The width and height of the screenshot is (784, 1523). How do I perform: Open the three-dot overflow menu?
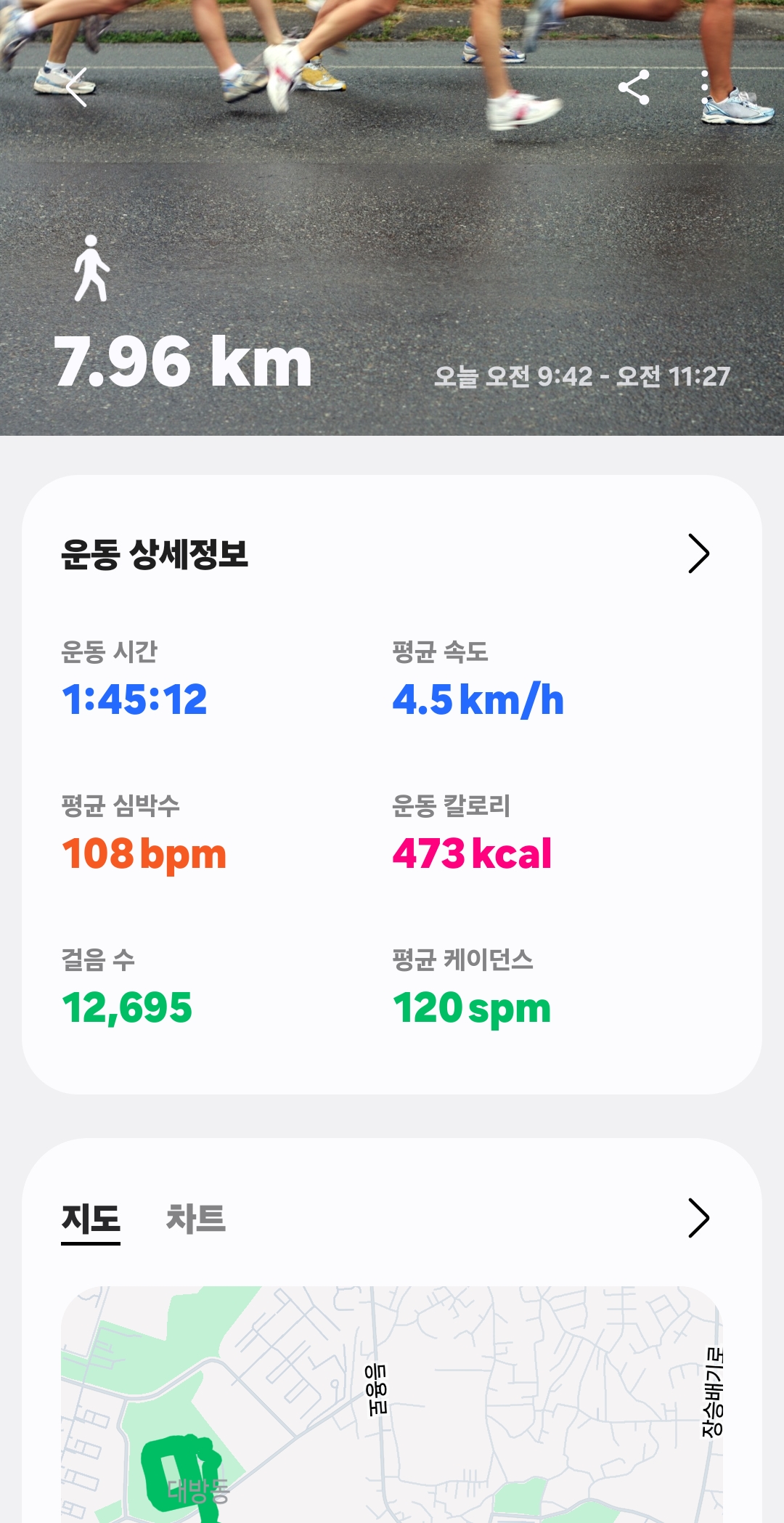705,88
